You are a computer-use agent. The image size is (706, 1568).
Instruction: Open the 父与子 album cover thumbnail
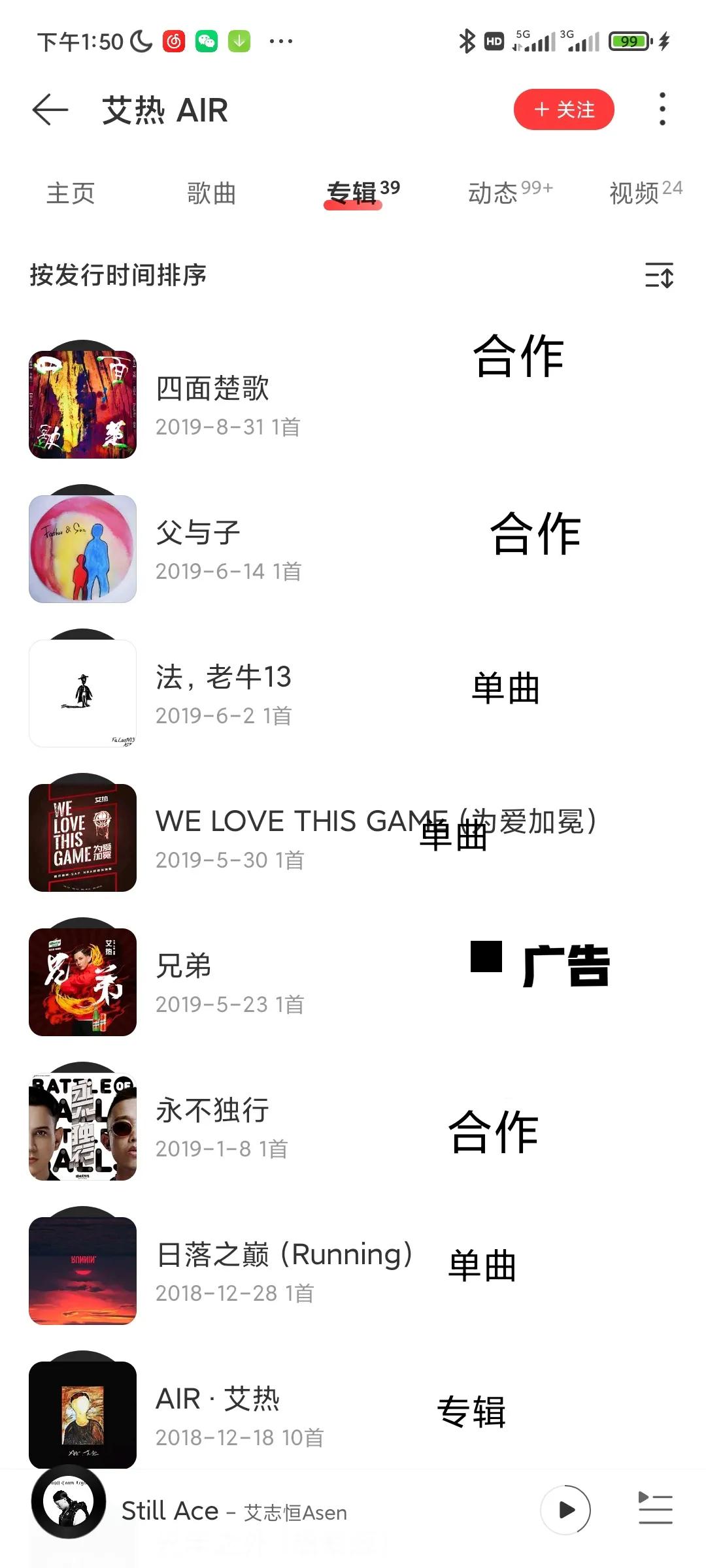tap(82, 547)
